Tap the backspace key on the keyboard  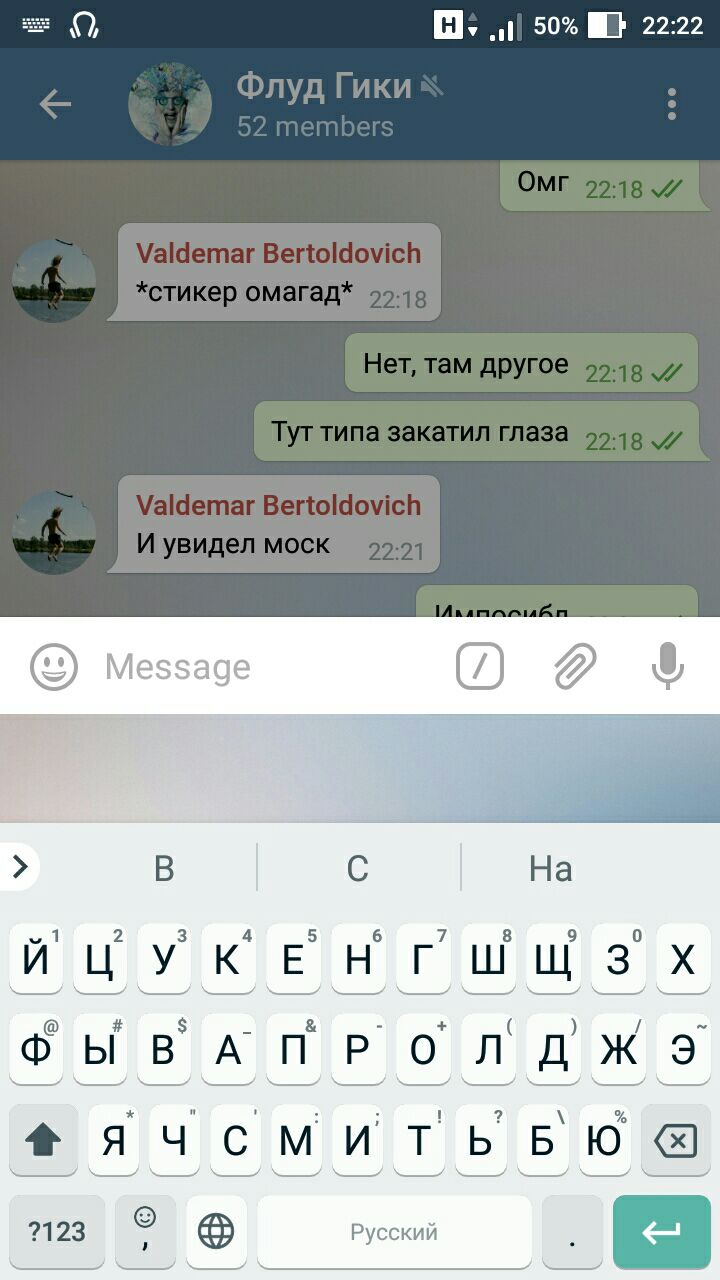[675, 1141]
